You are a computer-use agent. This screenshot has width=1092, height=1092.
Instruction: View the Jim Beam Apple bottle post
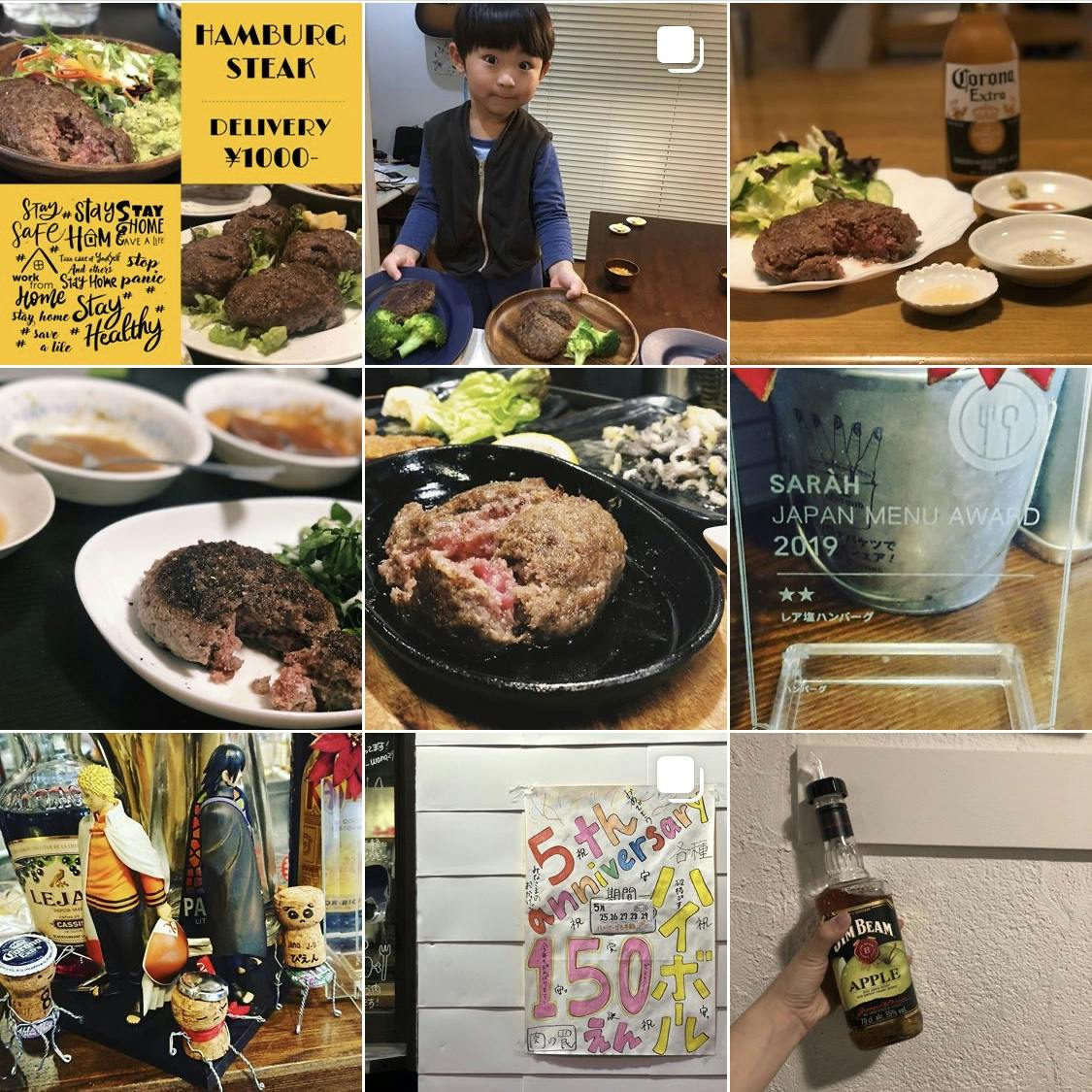click(x=910, y=912)
